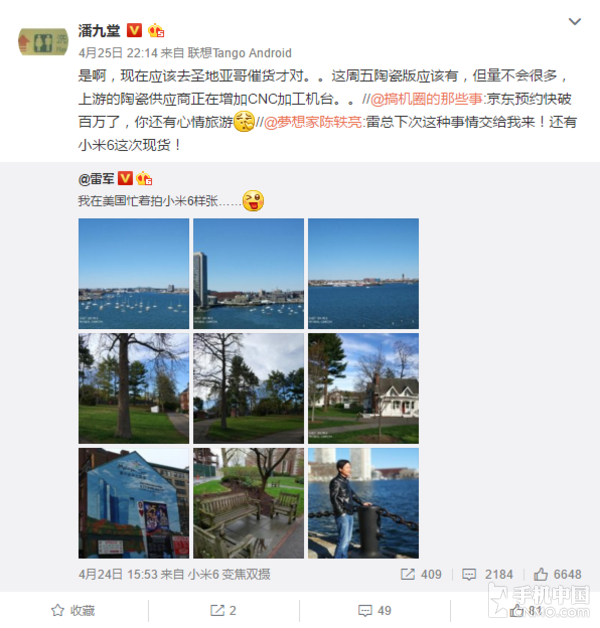View the blue mural building photo
This screenshot has height=628, width=600.
pos(133,503)
